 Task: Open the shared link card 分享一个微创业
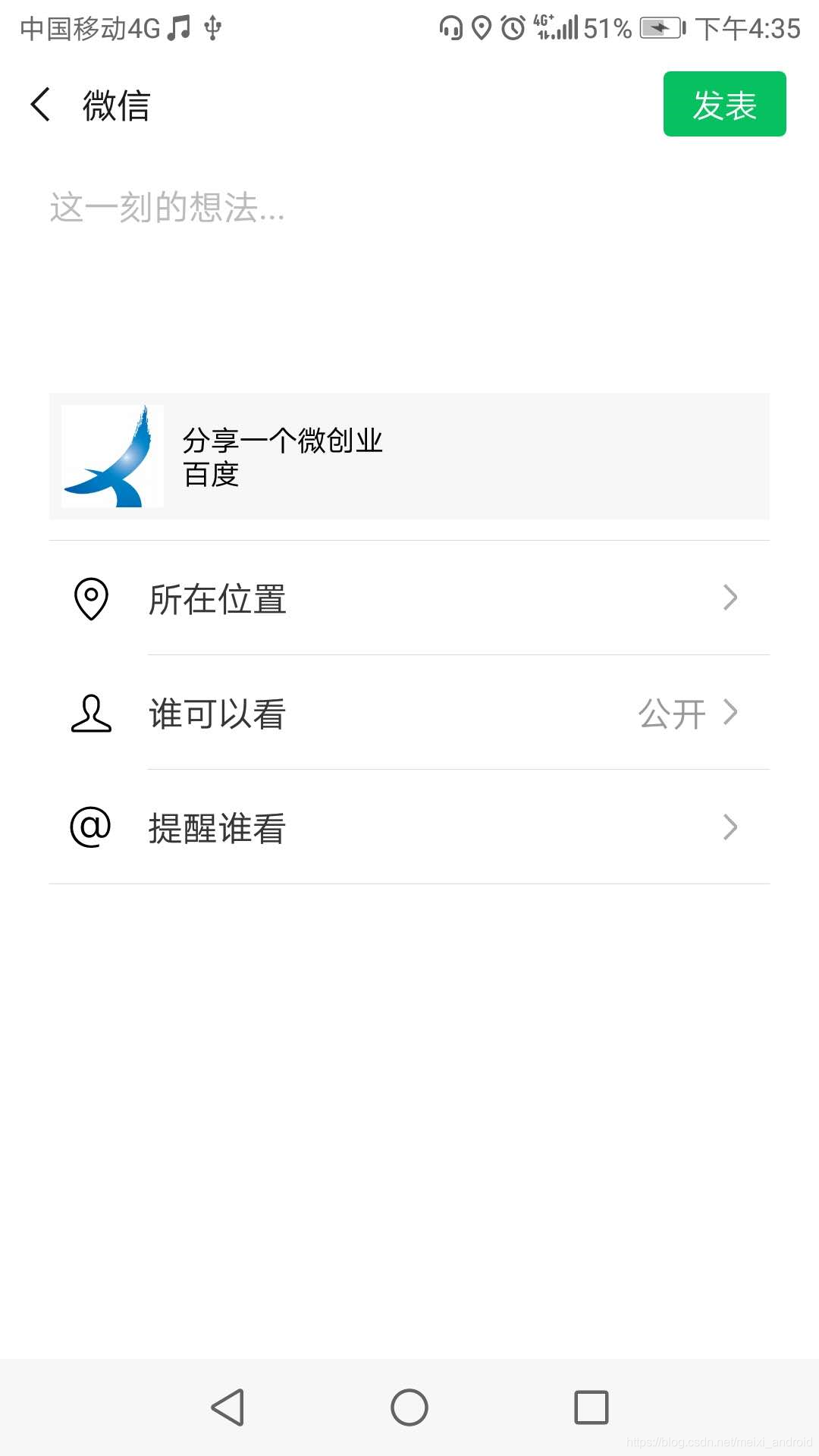pos(409,457)
